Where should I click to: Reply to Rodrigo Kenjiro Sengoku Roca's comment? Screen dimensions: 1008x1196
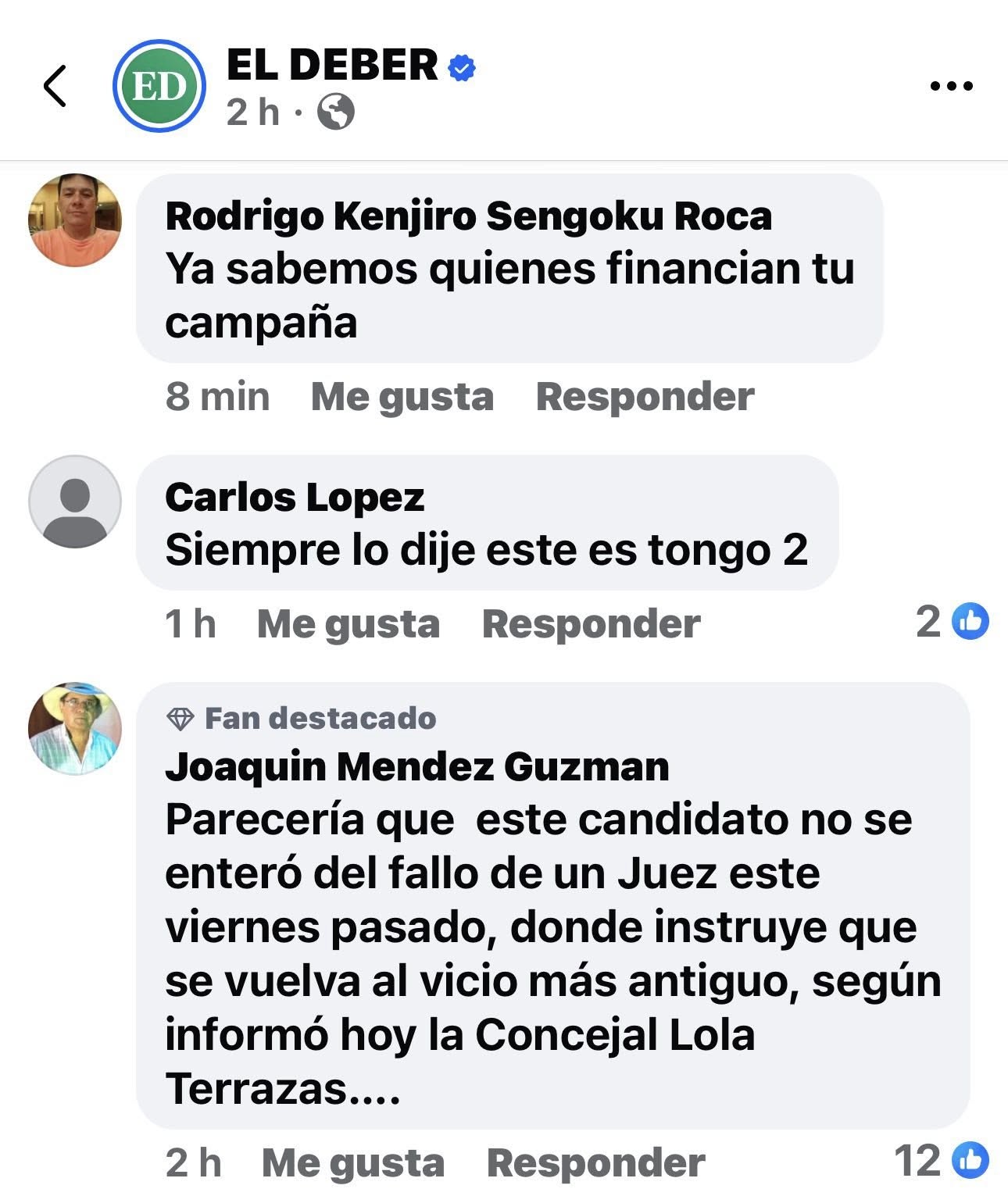(645, 397)
